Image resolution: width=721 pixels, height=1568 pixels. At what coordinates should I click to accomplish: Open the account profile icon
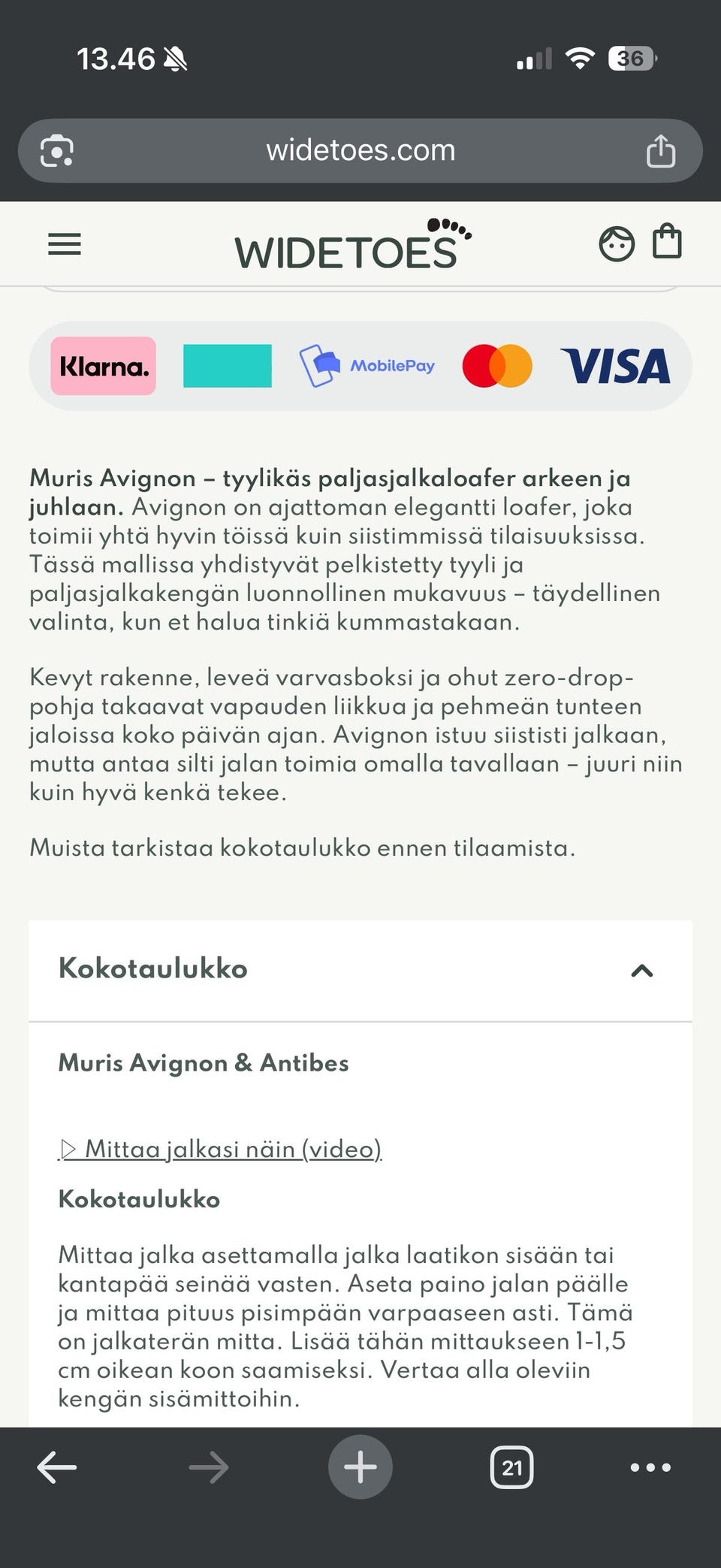point(617,243)
